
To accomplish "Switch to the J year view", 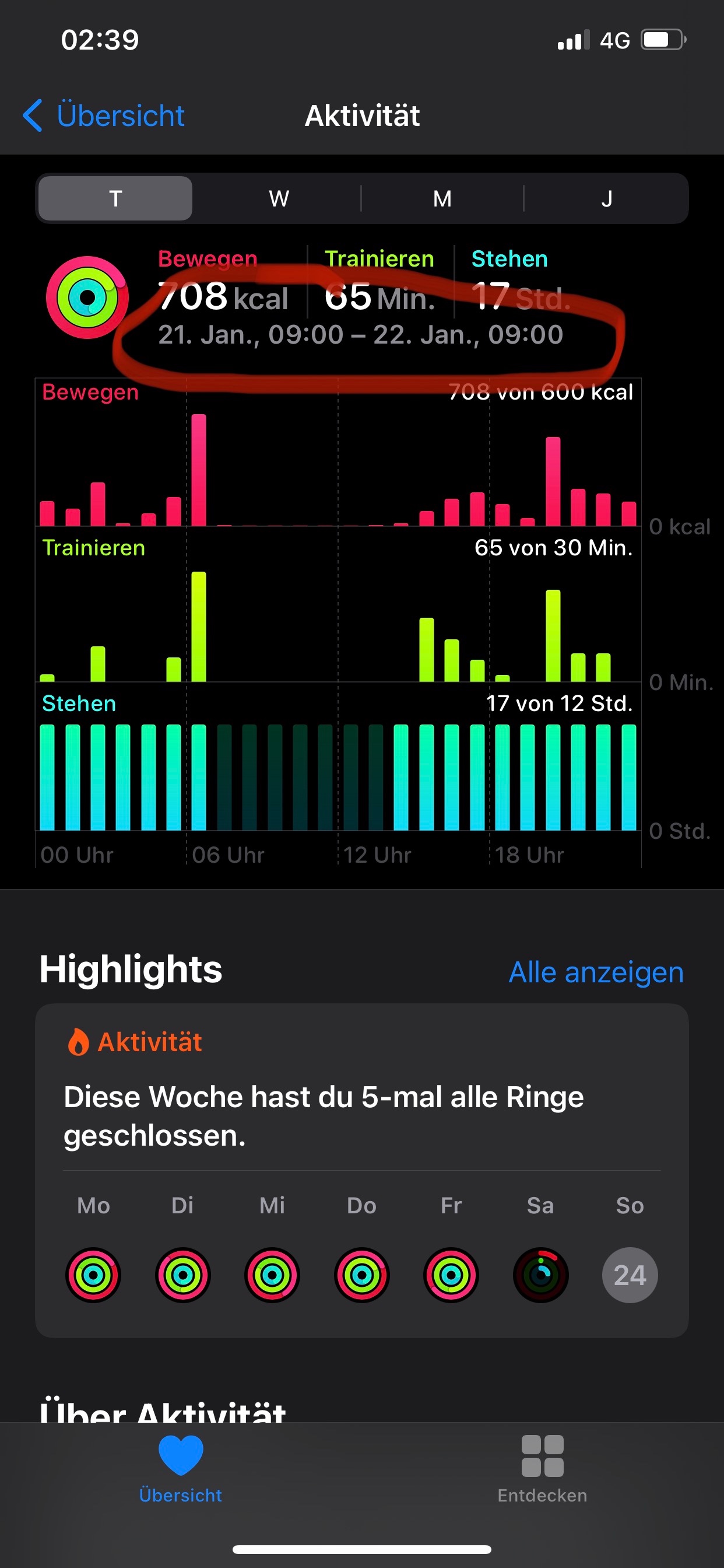I will coord(606,198).
